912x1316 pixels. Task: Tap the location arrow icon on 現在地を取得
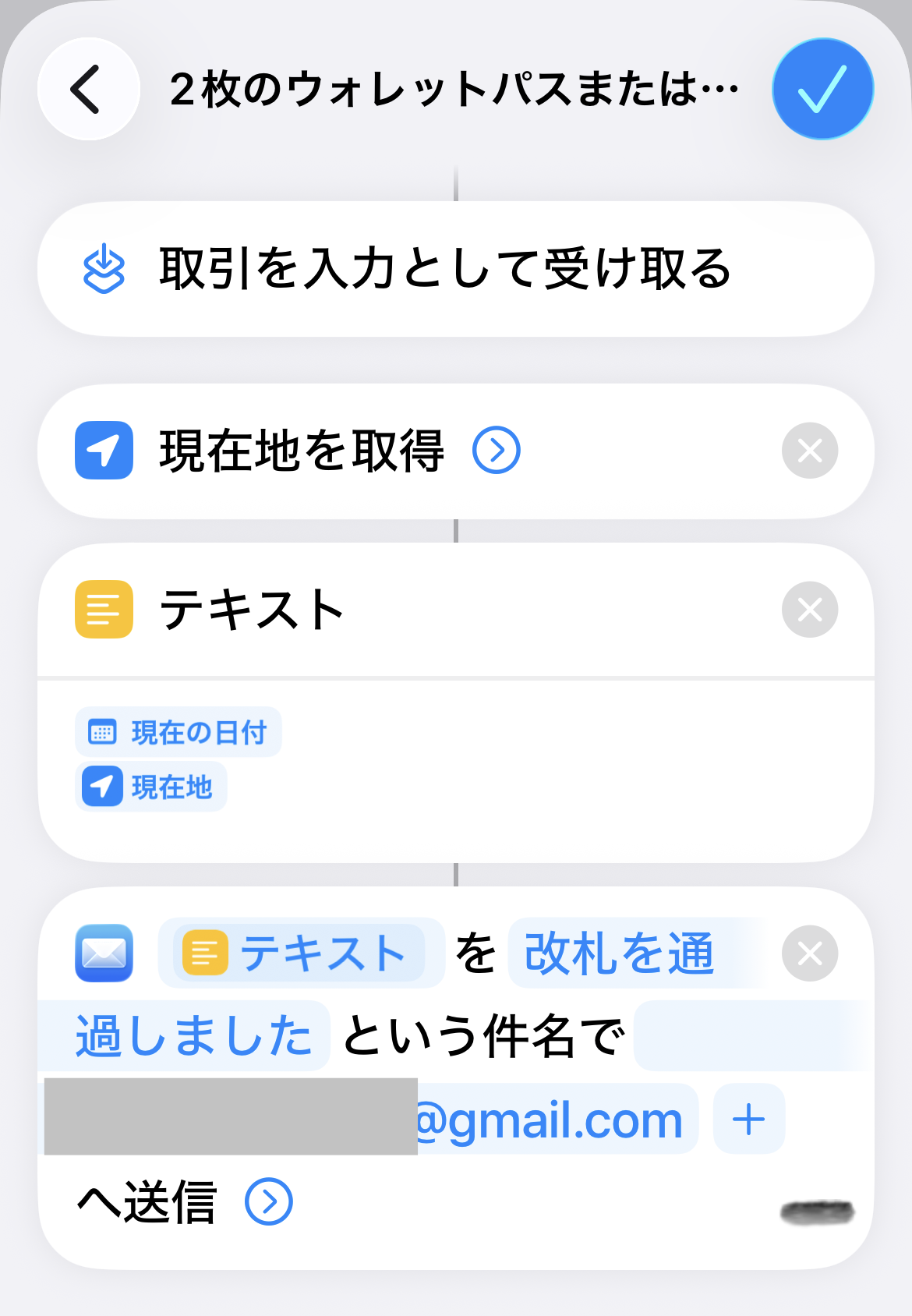point(104,451)
